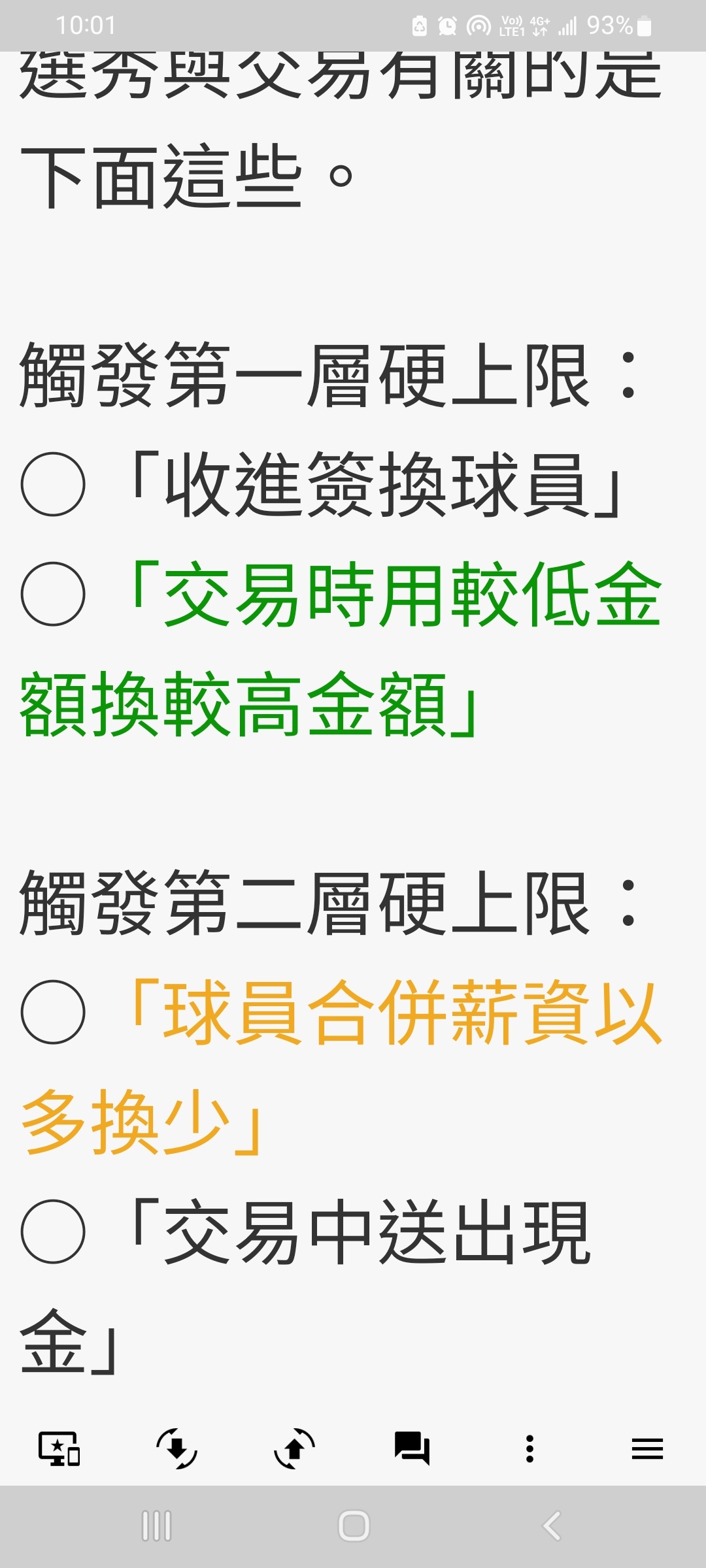Image resolution: width=706 pixels, height=1568 pixels.
Task: Tap the monitor-and-phone icon with star
Action: [59, 1448]
